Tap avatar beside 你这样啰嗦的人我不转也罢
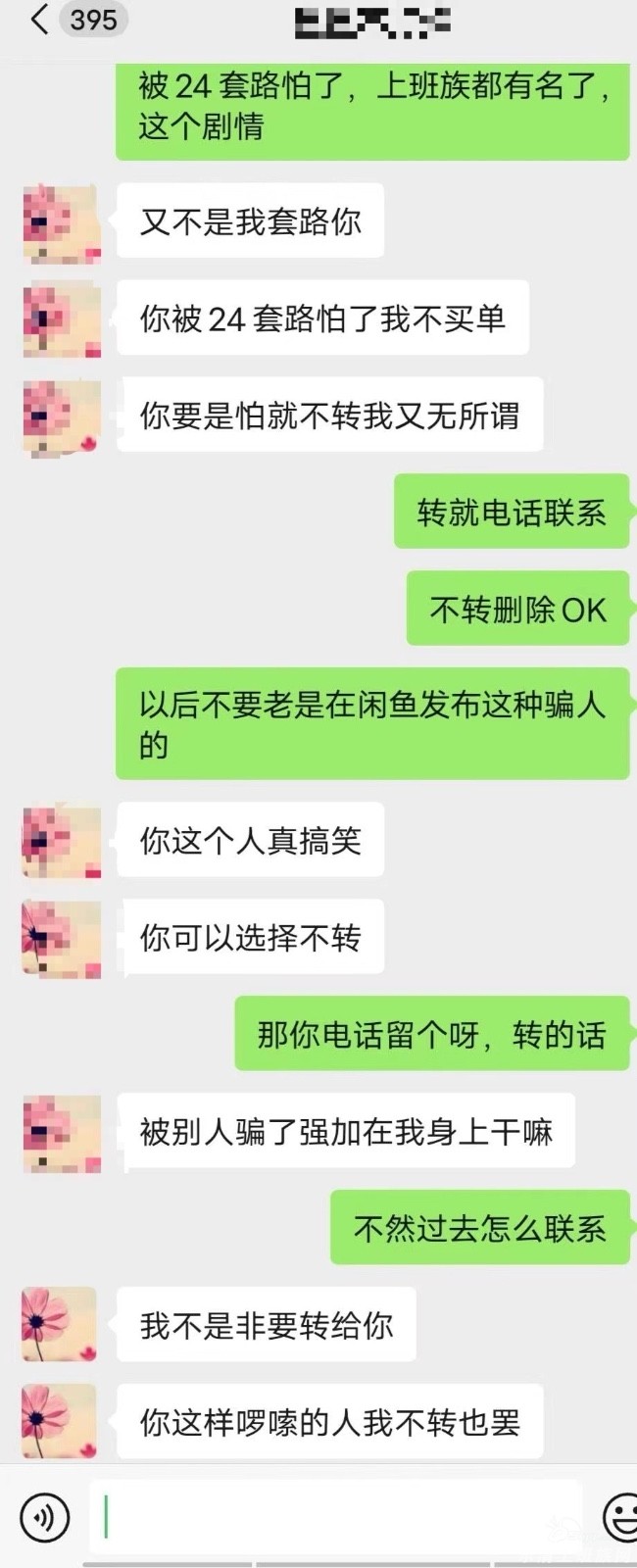Screen dimensions: 637x1568 click(x=59, y=1421)
